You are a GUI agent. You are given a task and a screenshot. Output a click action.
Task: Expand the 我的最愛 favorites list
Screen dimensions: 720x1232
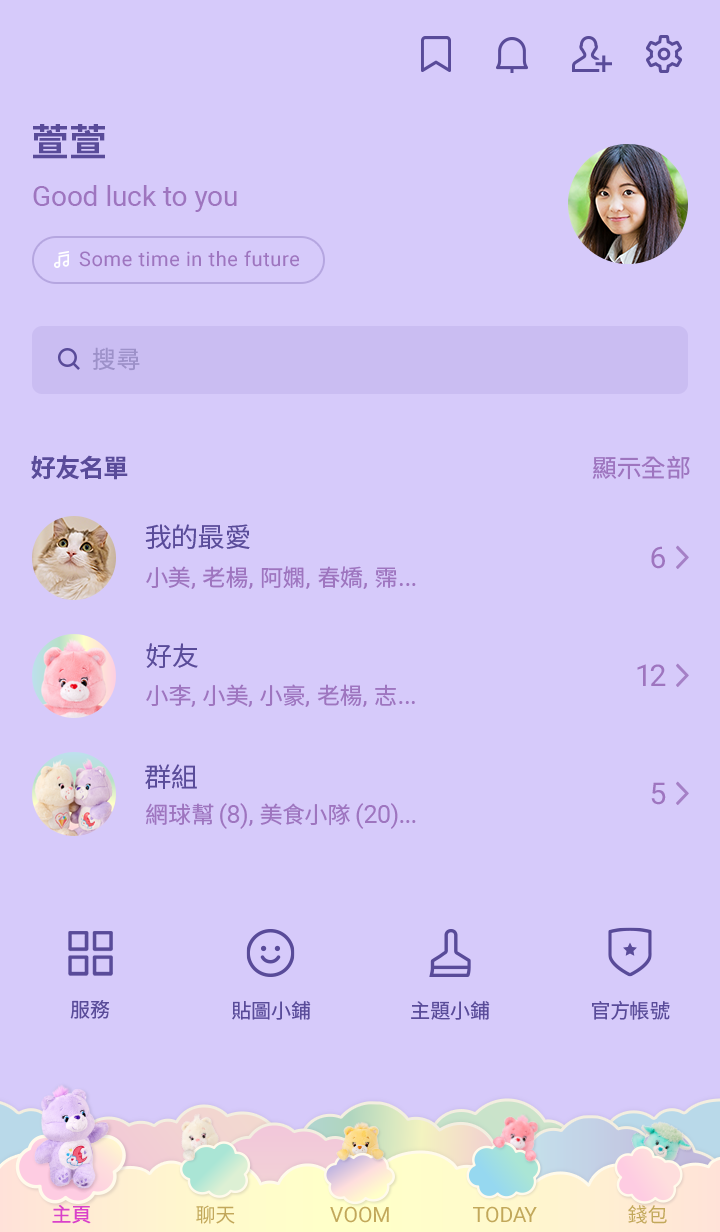360,558
